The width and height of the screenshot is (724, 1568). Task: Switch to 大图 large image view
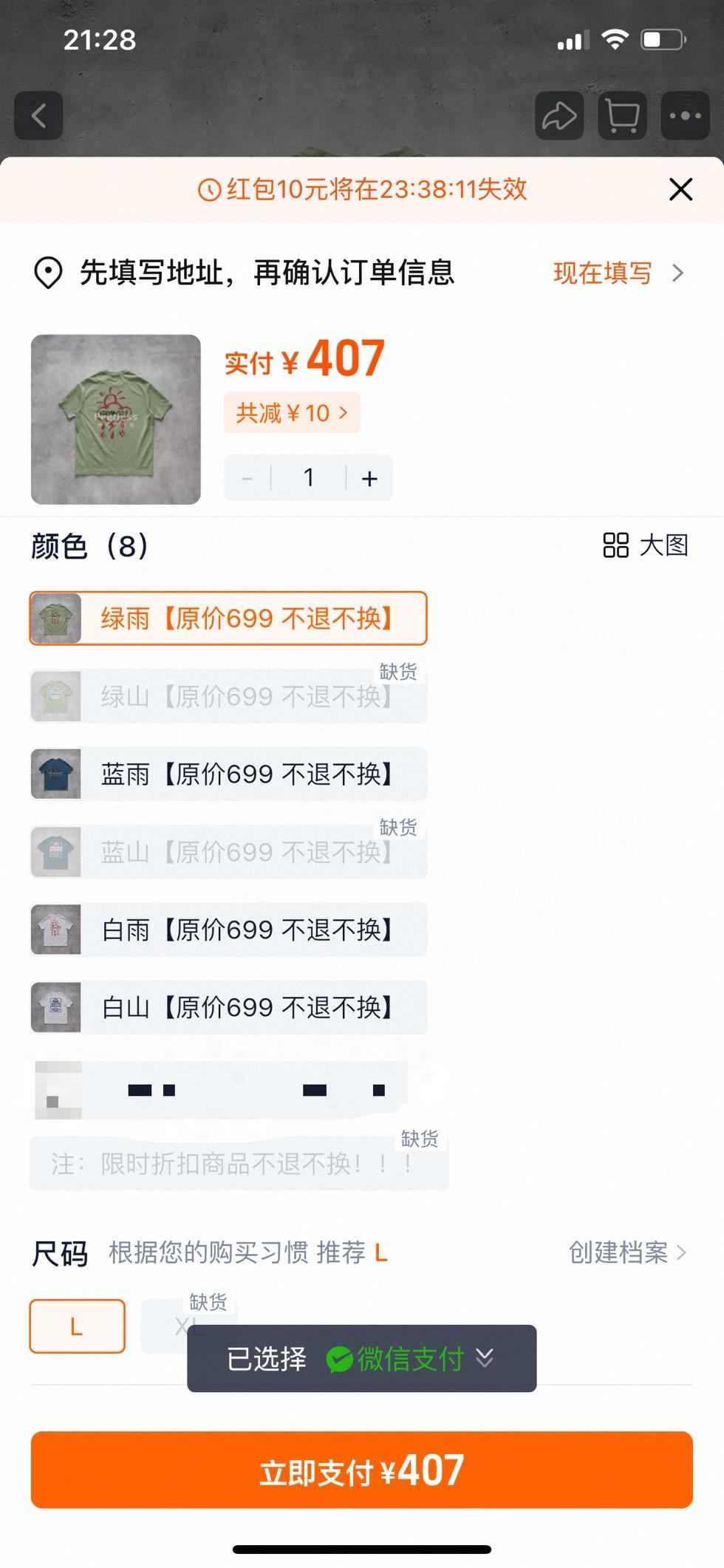[x=646, y=545]
